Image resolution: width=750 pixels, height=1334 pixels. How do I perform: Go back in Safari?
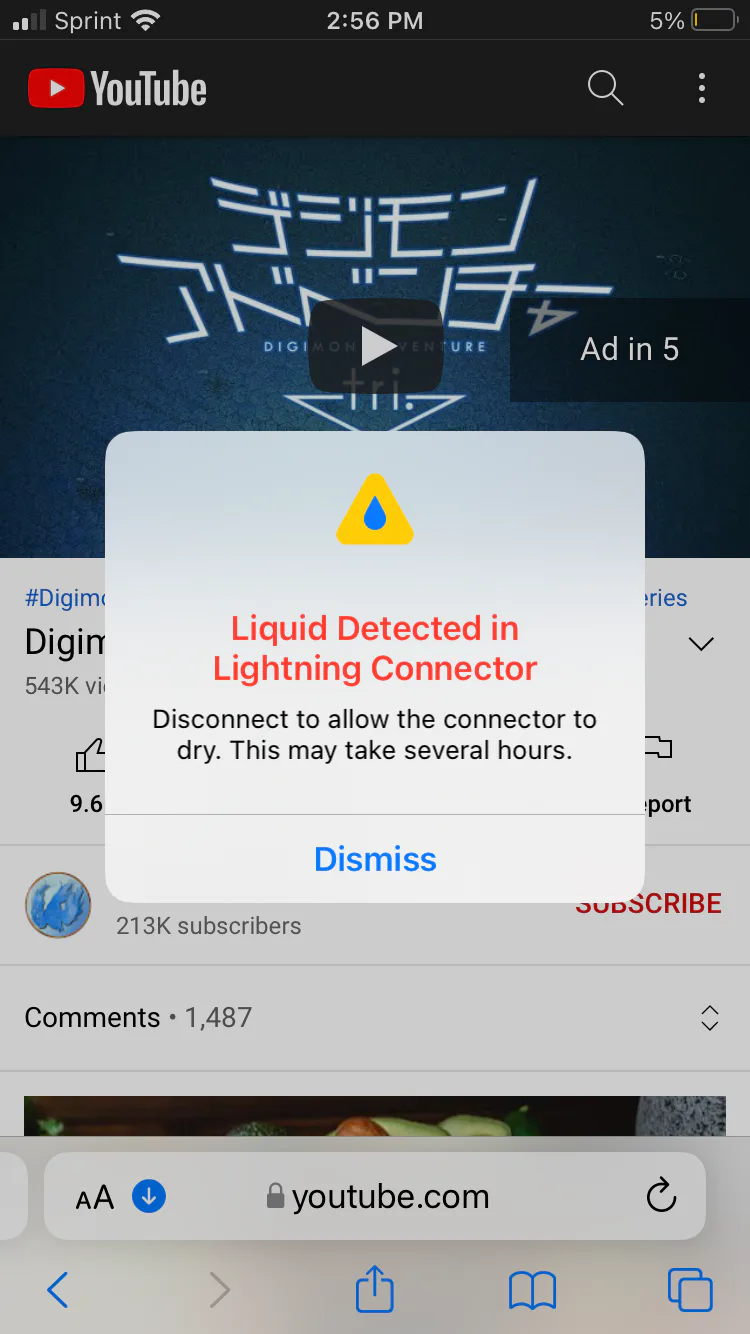[x=58, y=1290]
